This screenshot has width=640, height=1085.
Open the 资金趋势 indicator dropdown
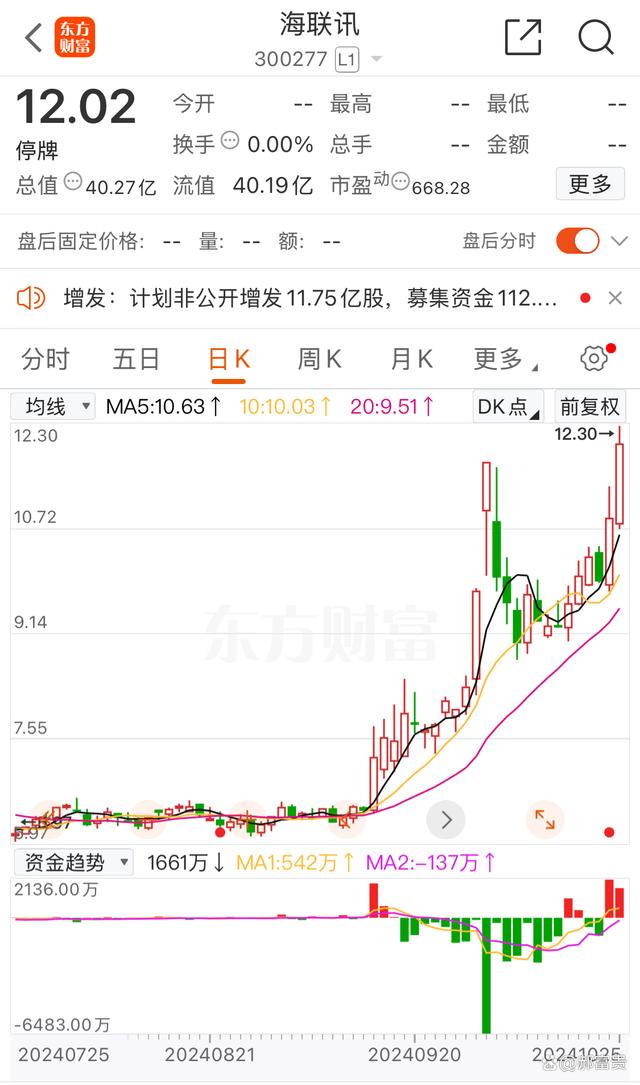coord(74,862)
